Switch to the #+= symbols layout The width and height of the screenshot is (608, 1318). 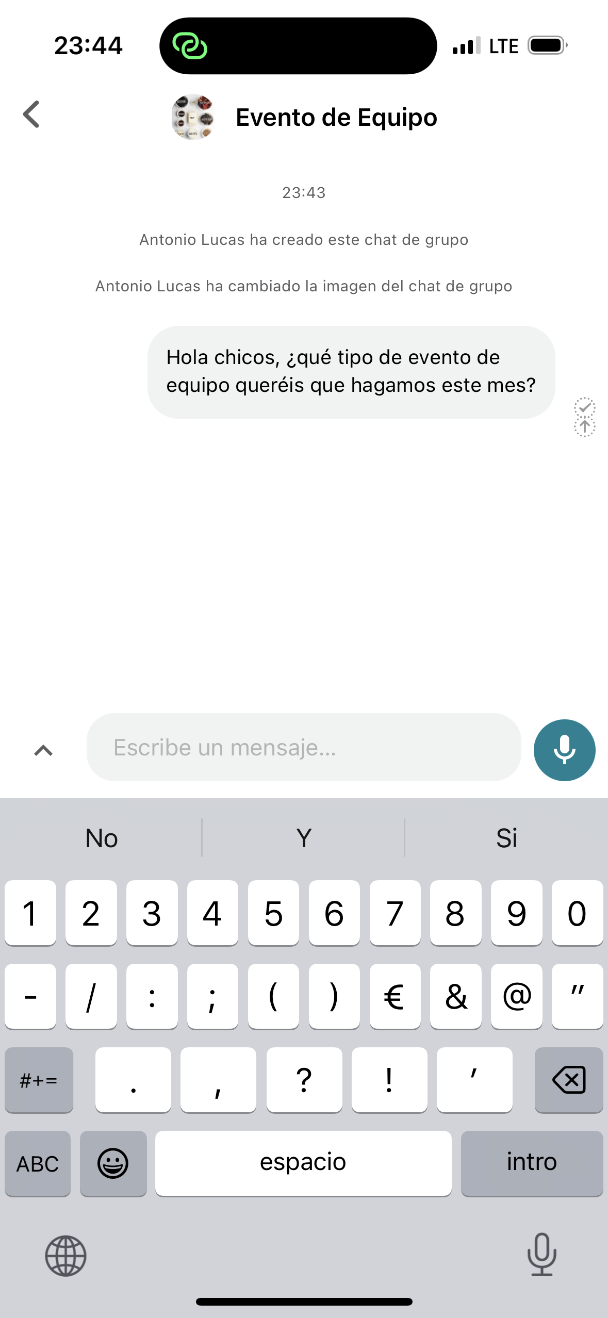click(x=39, y=1080)
